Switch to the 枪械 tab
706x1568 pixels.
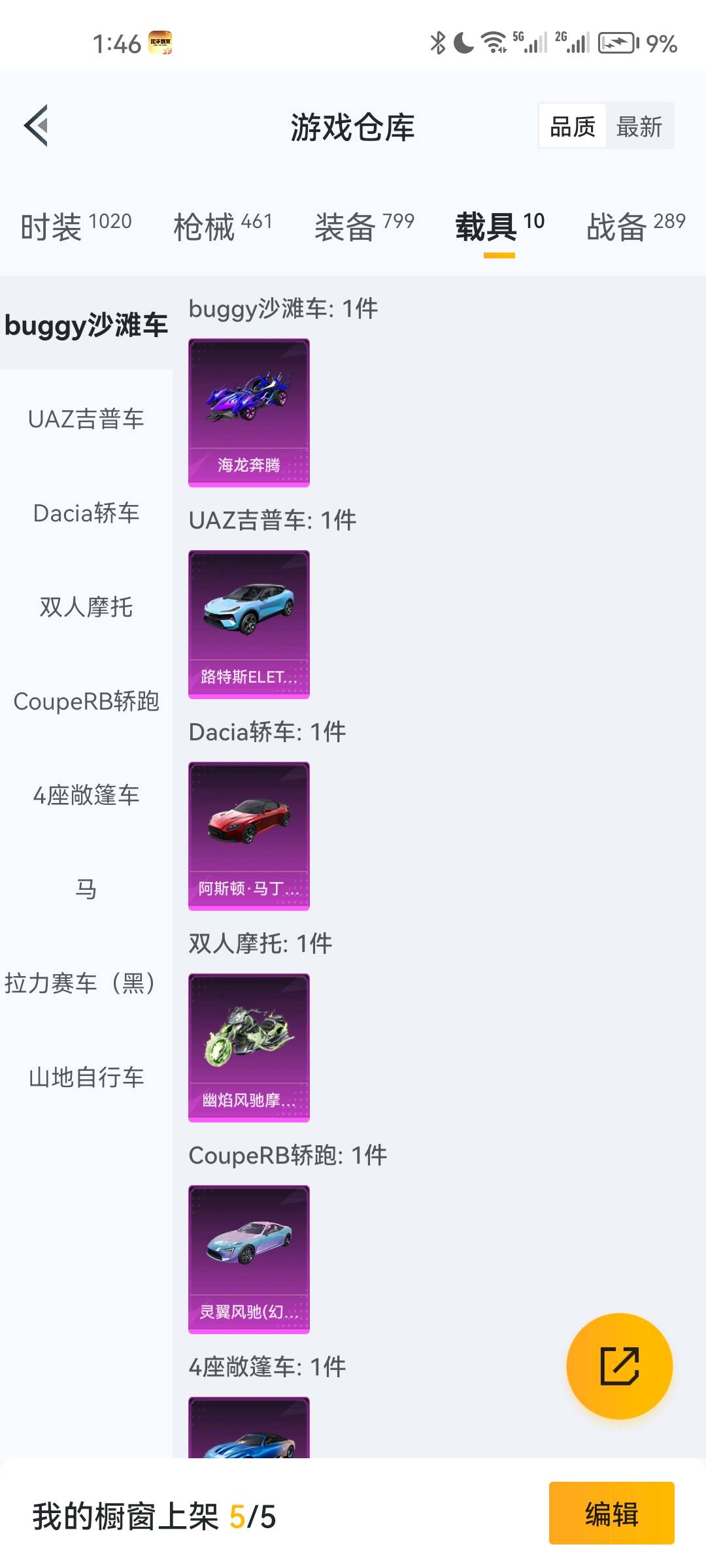pyautogui.click(x=222, y=226)
